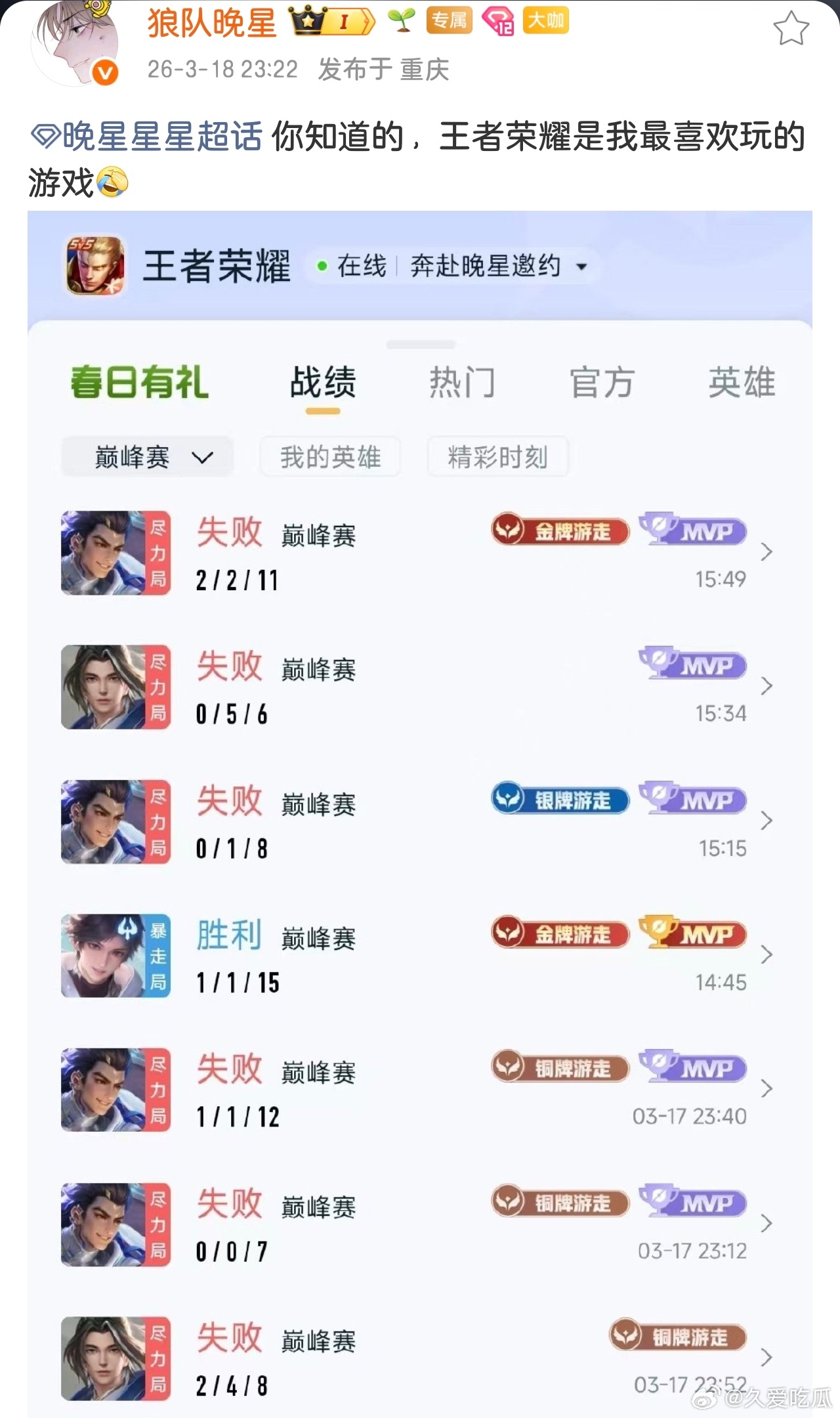Expand details of the 1/1/15 victory match
Image resolution: width=840 pixels, height=1418 pixels.
point(765,955)
